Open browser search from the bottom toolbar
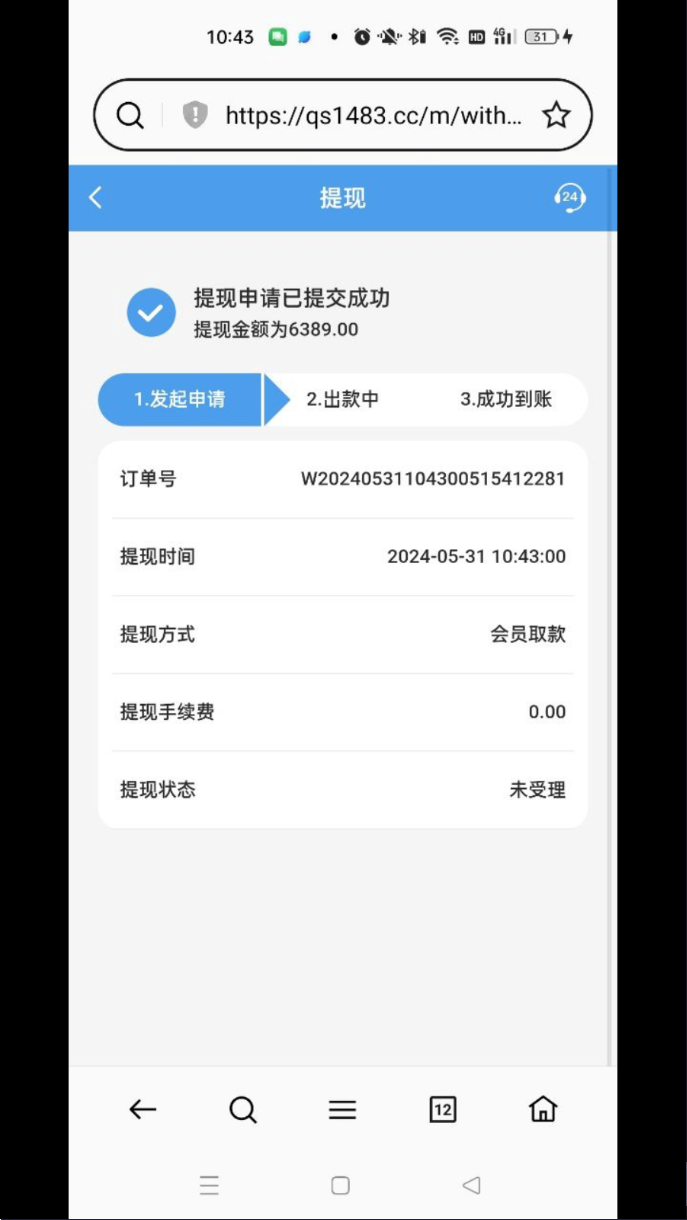687x1220 pixels. coord(243,1109)
